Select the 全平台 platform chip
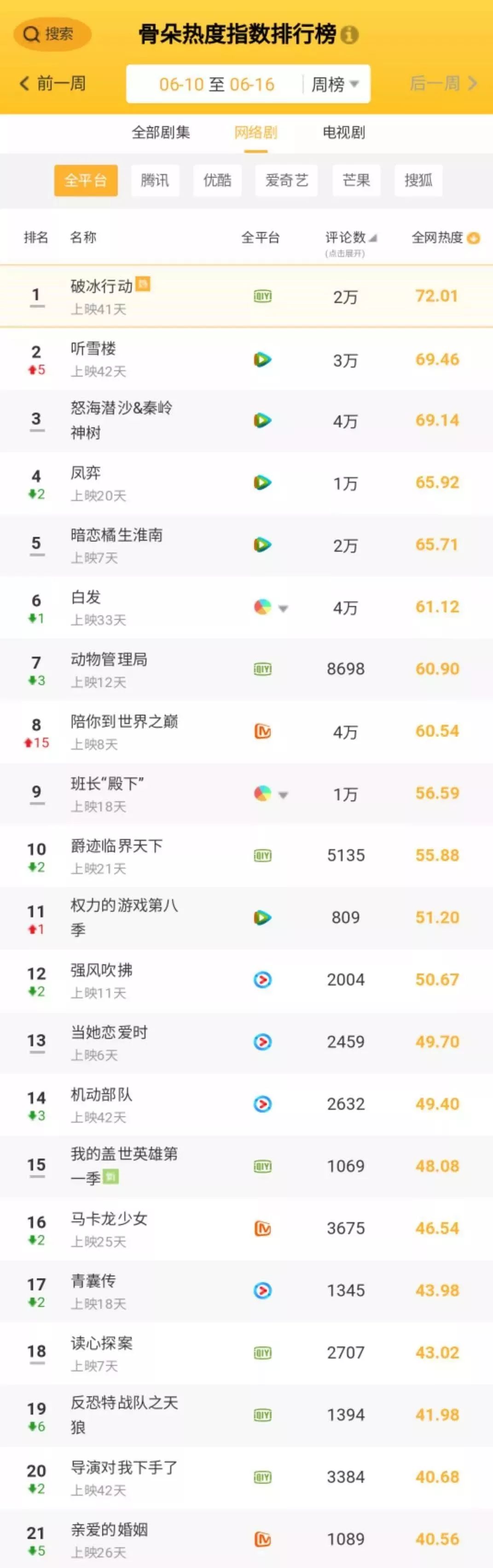 [85, 180]
